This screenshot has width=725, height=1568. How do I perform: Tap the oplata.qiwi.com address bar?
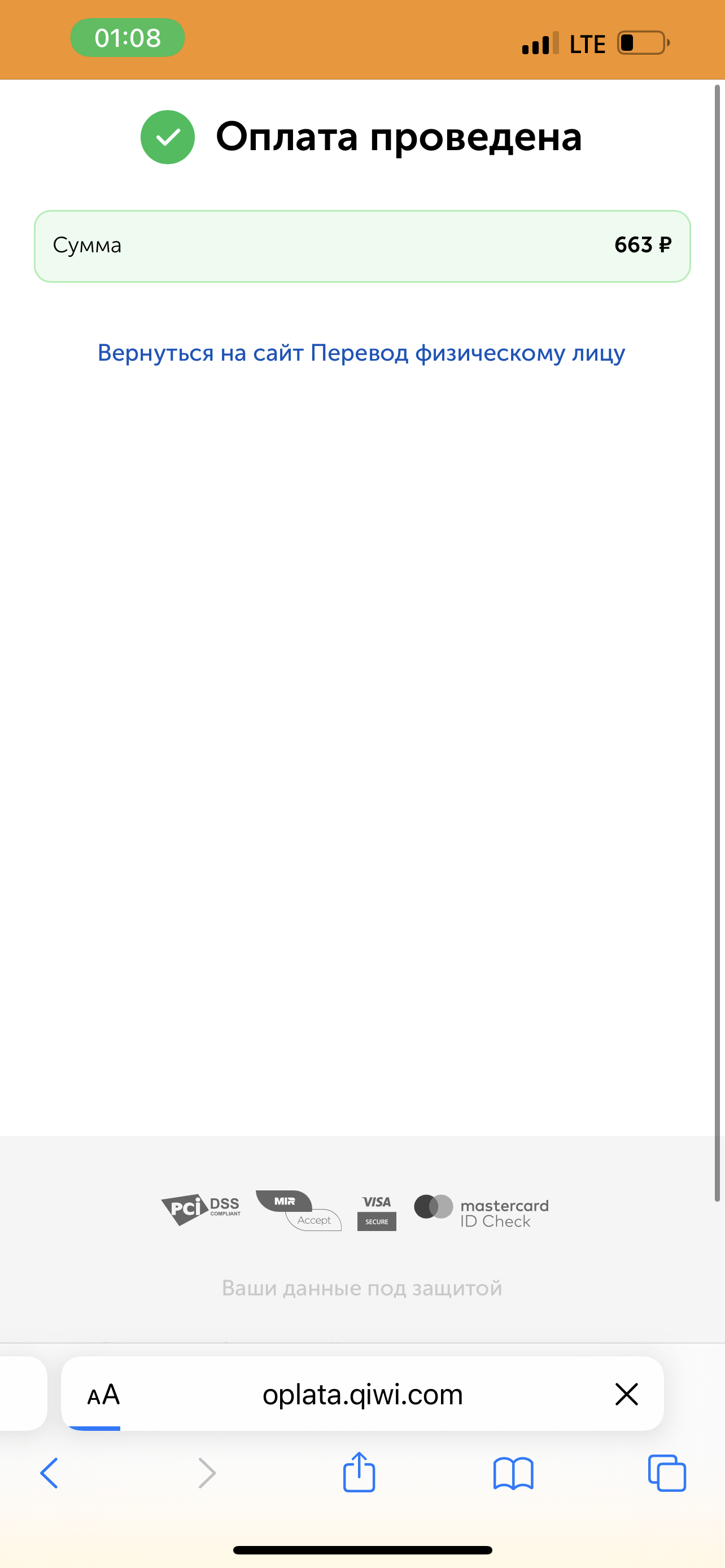tap(362, 1394)
